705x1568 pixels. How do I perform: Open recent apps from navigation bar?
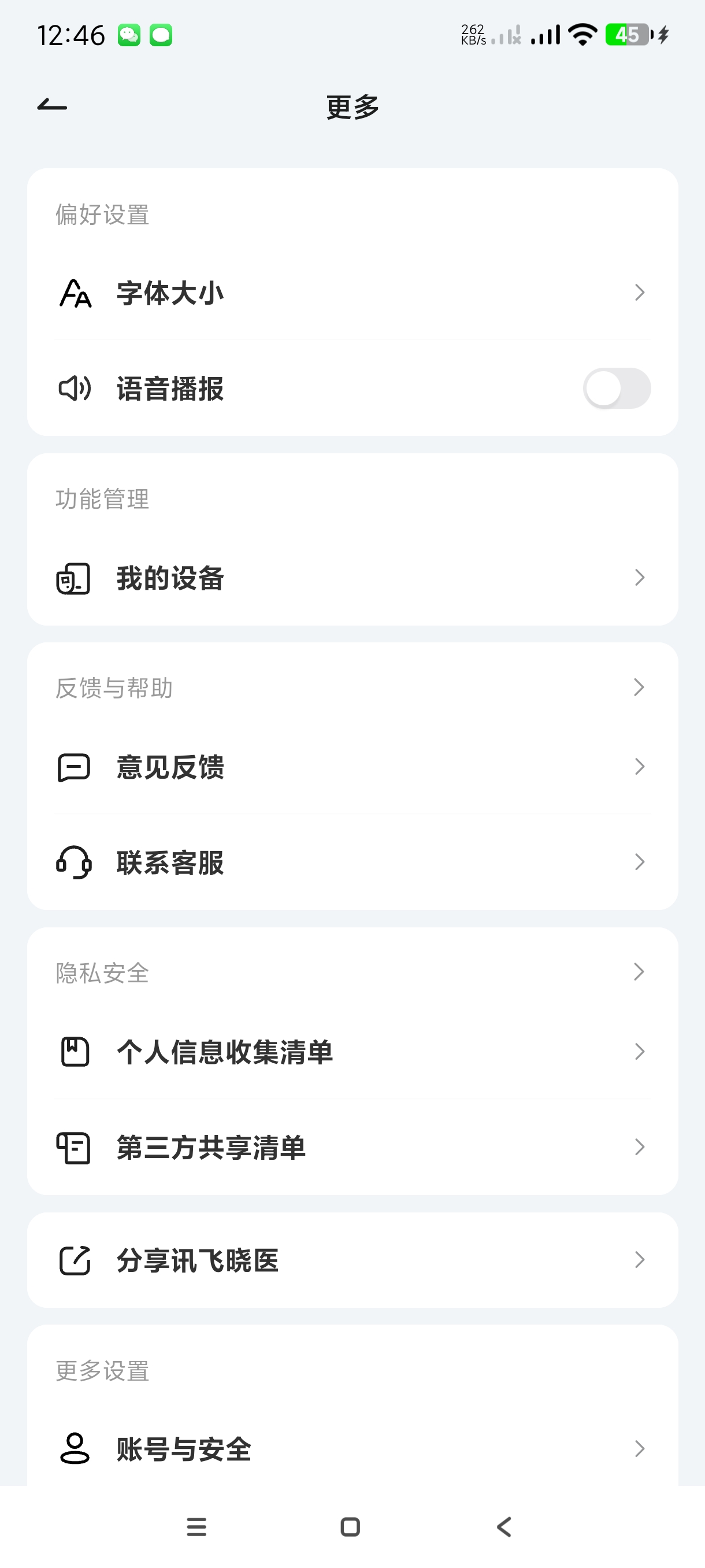(x=196, y=1526)
